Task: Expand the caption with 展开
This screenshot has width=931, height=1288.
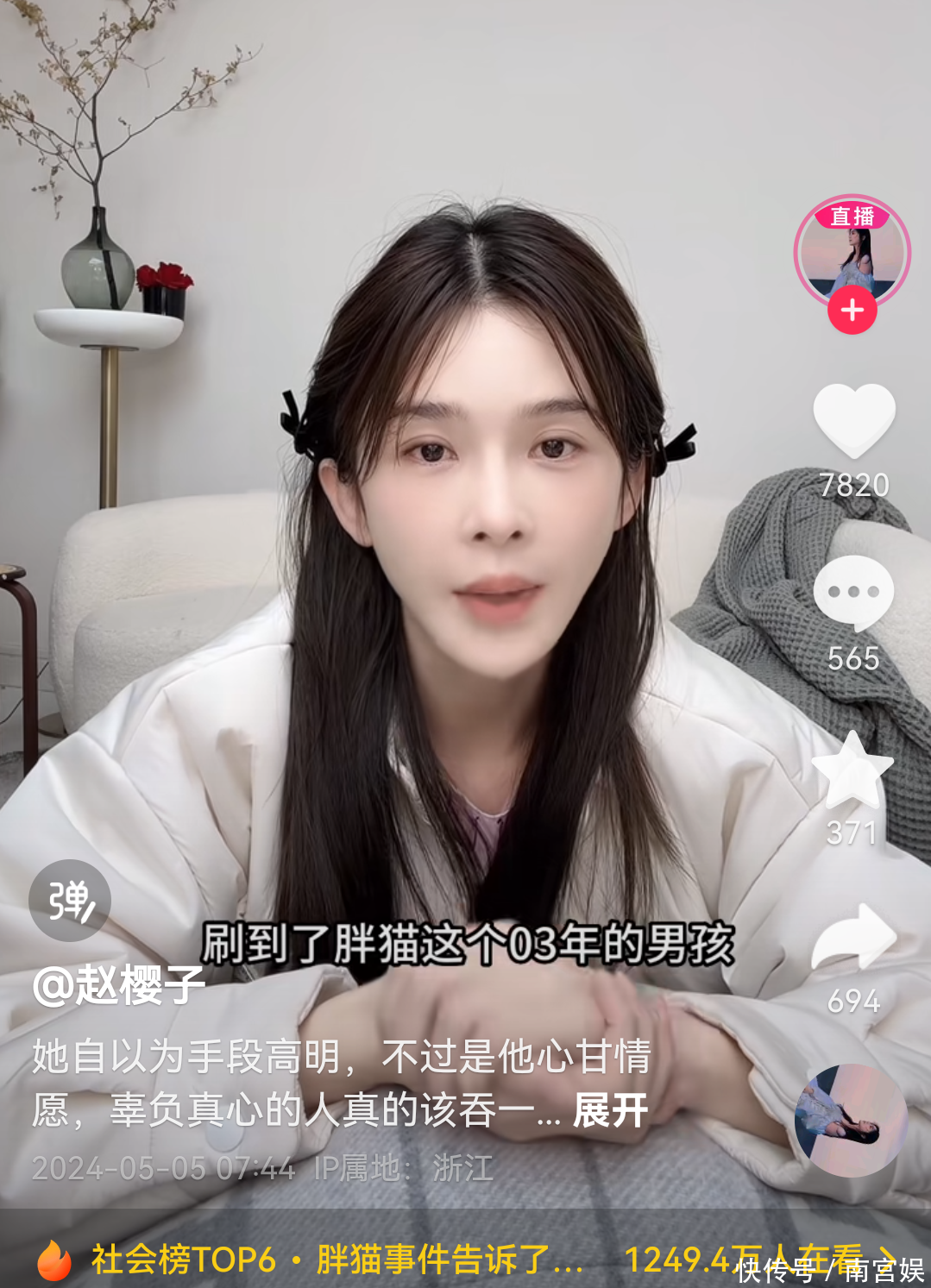Action: coord(611,1110)
